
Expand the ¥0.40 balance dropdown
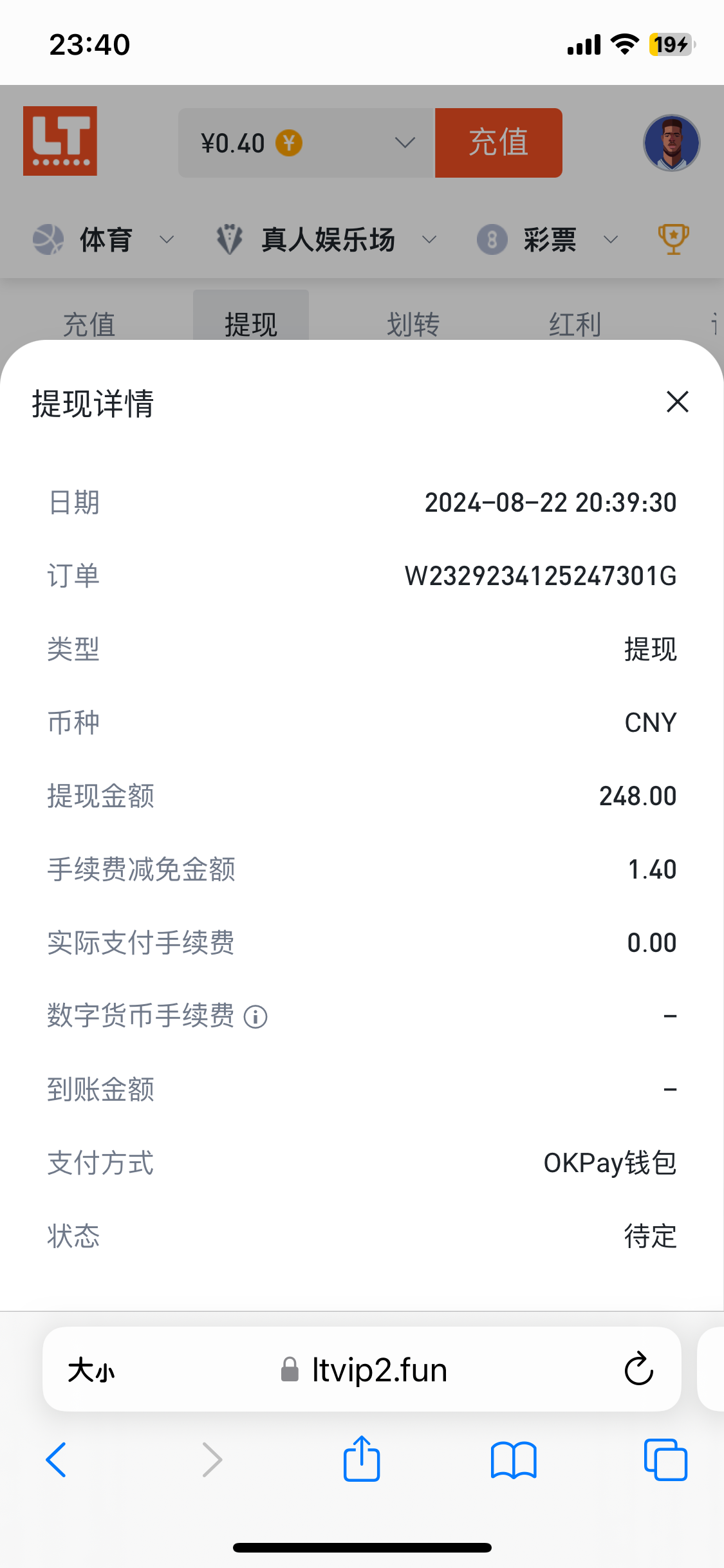pyautogui.click(x=404, y=142)
